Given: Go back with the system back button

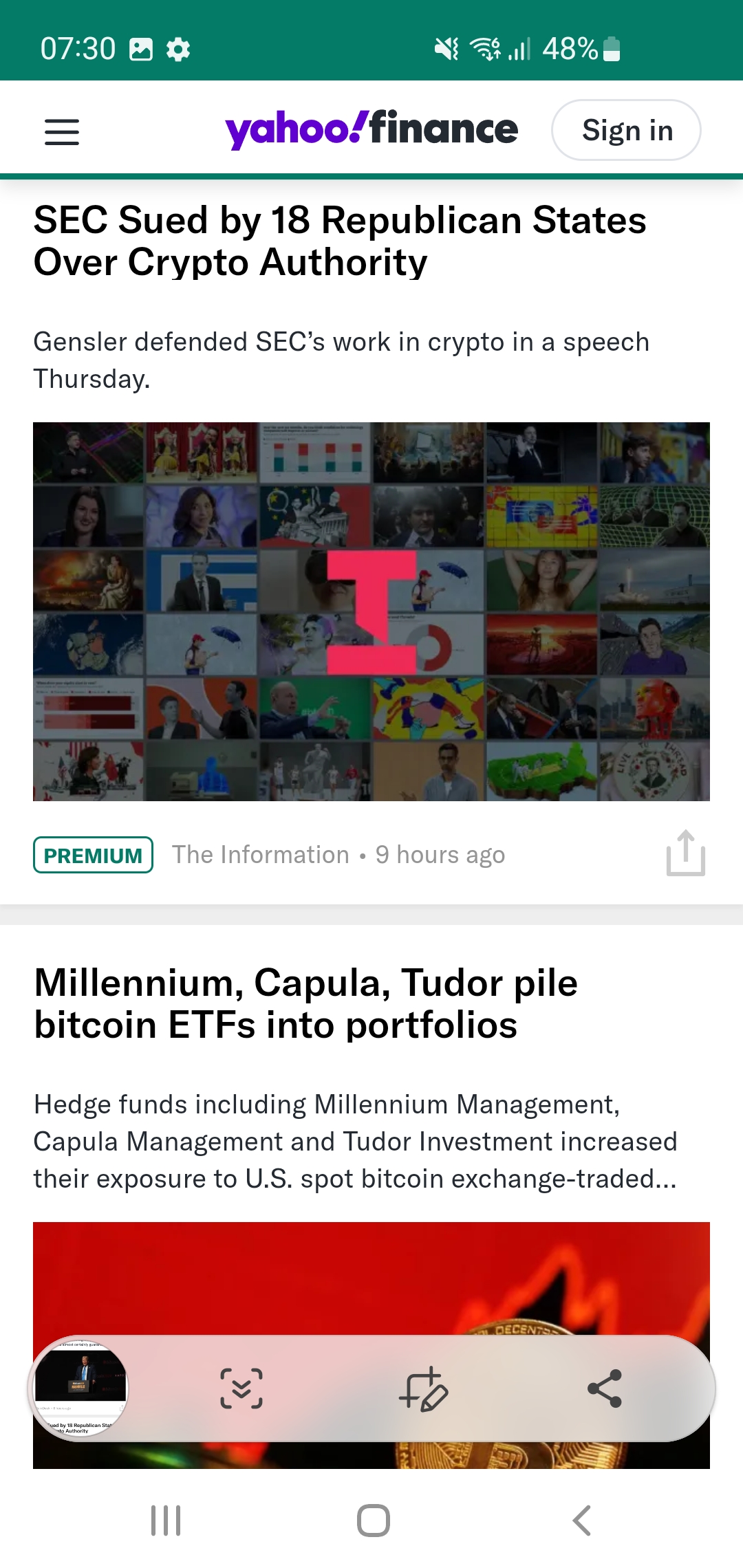Looking at the screenshot, I should tap(582, 1521).
